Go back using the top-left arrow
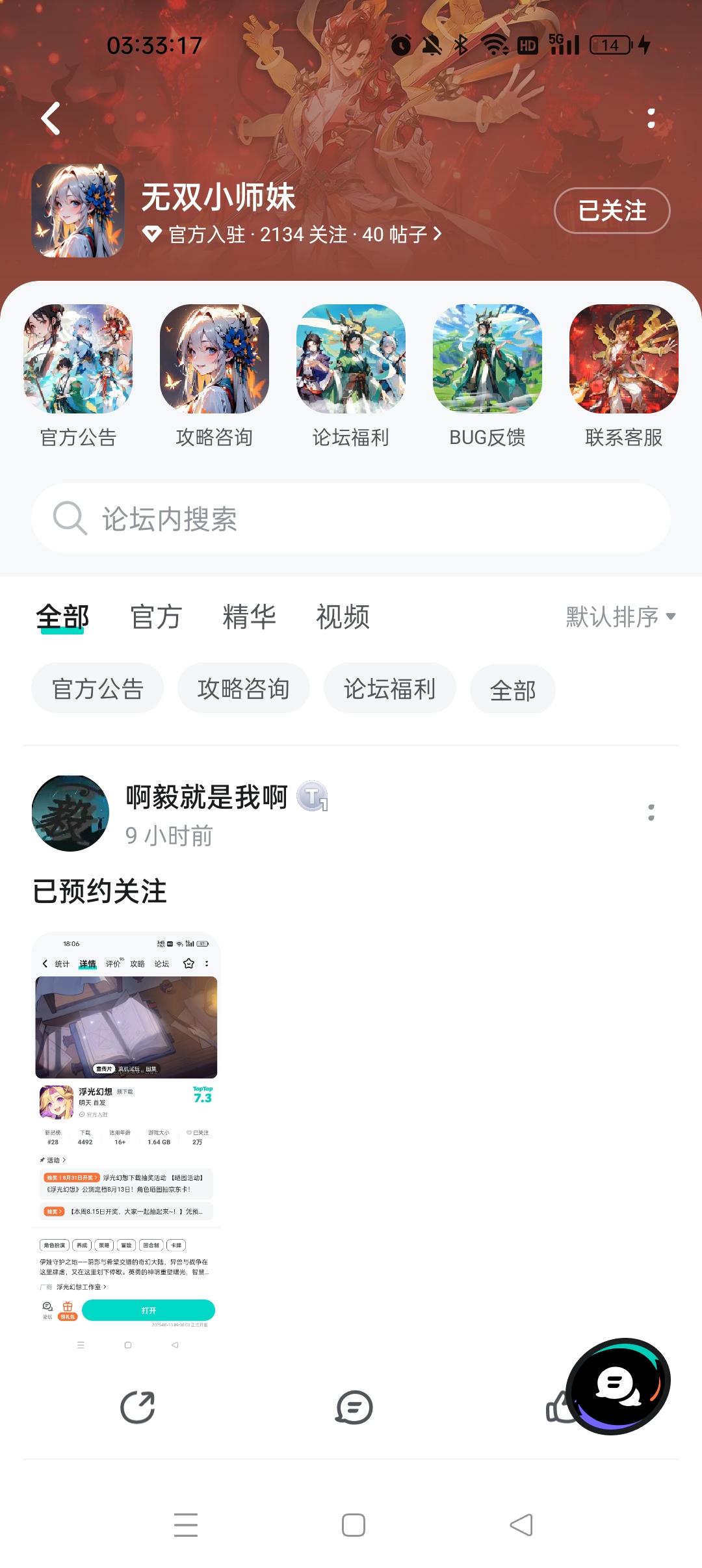This screenshot has width=702, height=1568. click(x=51, y=119)
